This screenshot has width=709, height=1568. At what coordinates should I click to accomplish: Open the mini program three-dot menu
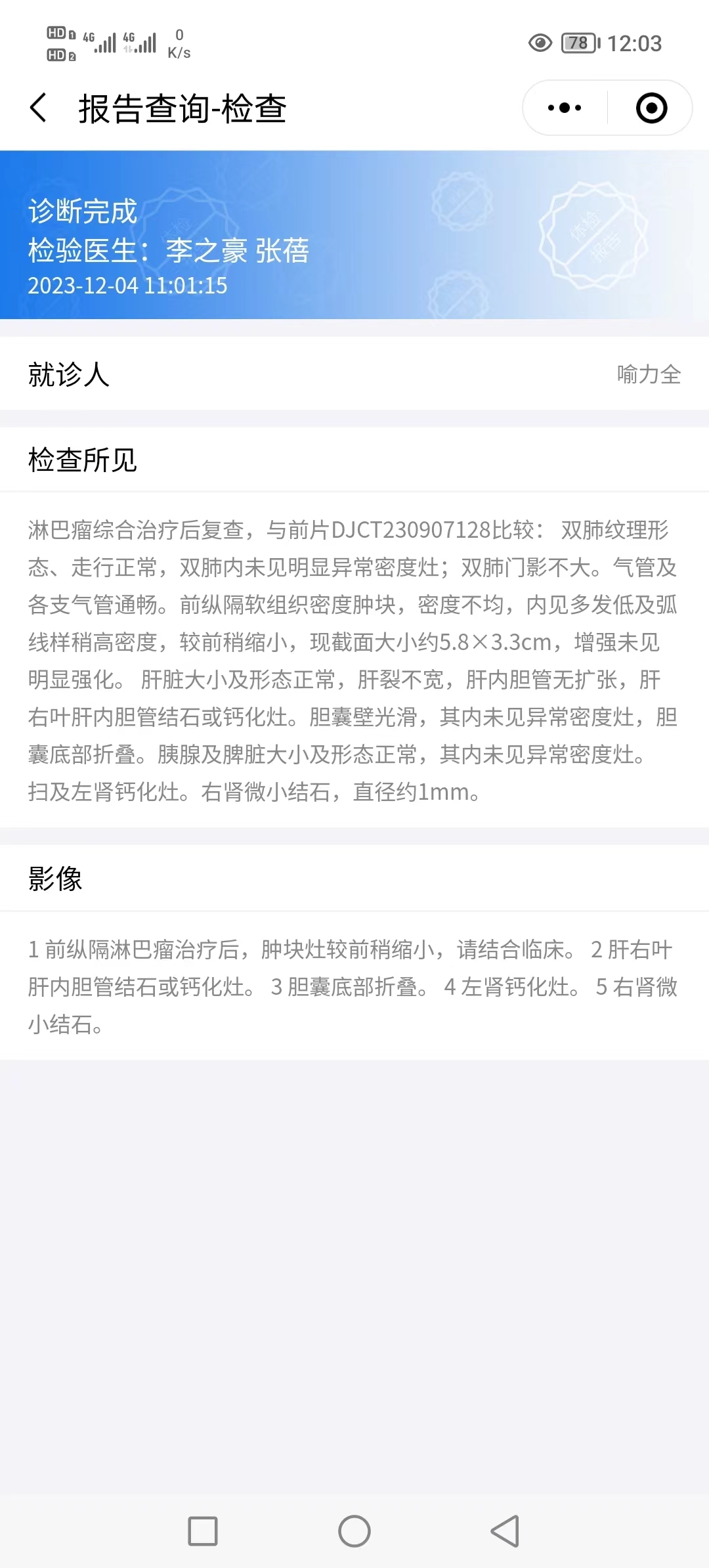565,108
